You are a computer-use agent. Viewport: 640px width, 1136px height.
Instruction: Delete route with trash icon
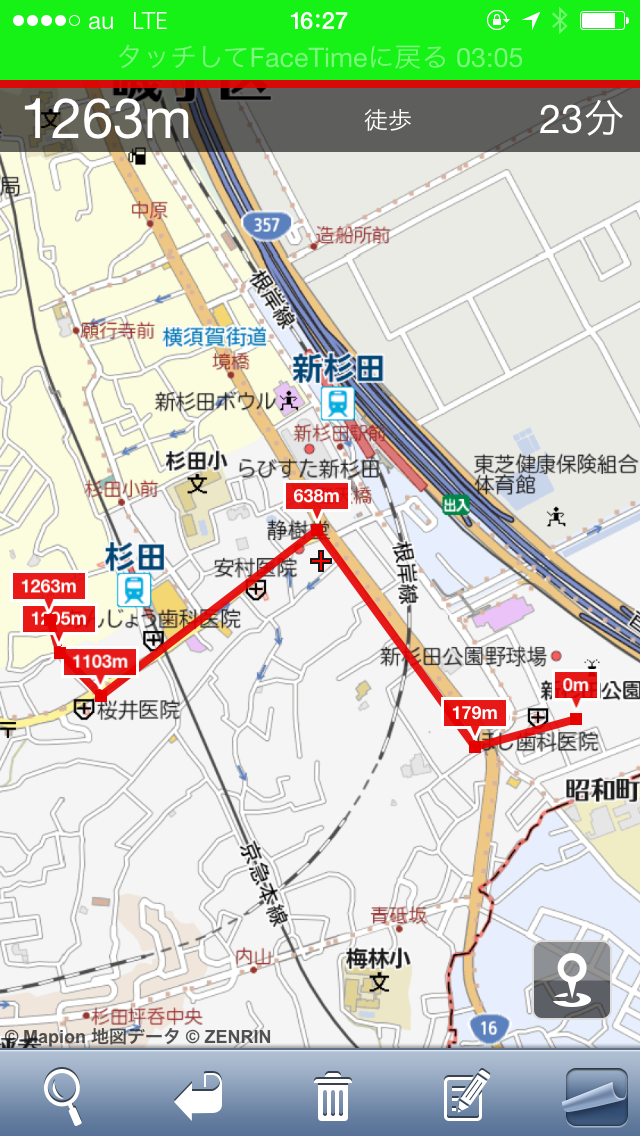331,1095
